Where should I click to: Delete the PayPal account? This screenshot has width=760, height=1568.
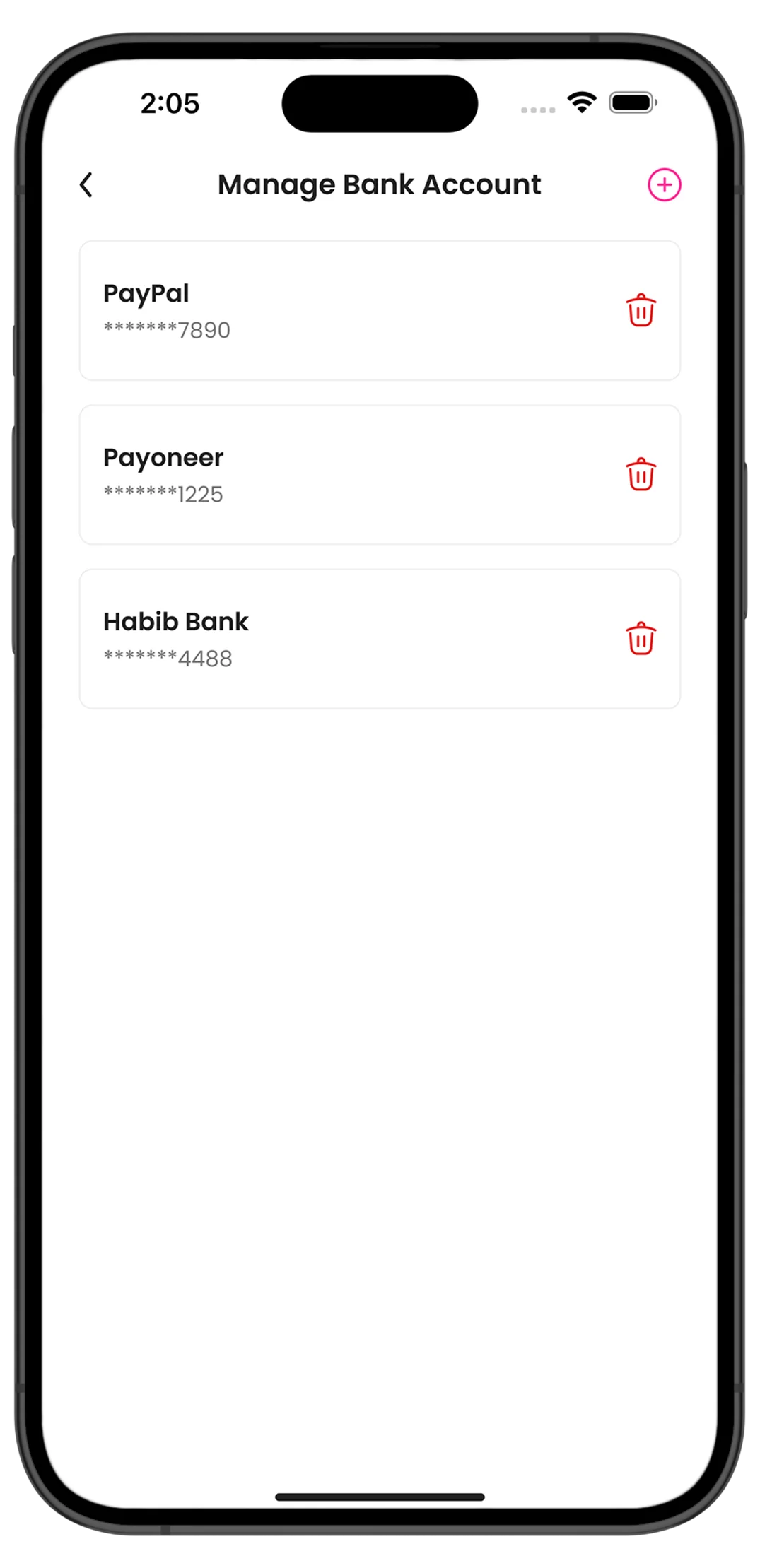point(641,311)
